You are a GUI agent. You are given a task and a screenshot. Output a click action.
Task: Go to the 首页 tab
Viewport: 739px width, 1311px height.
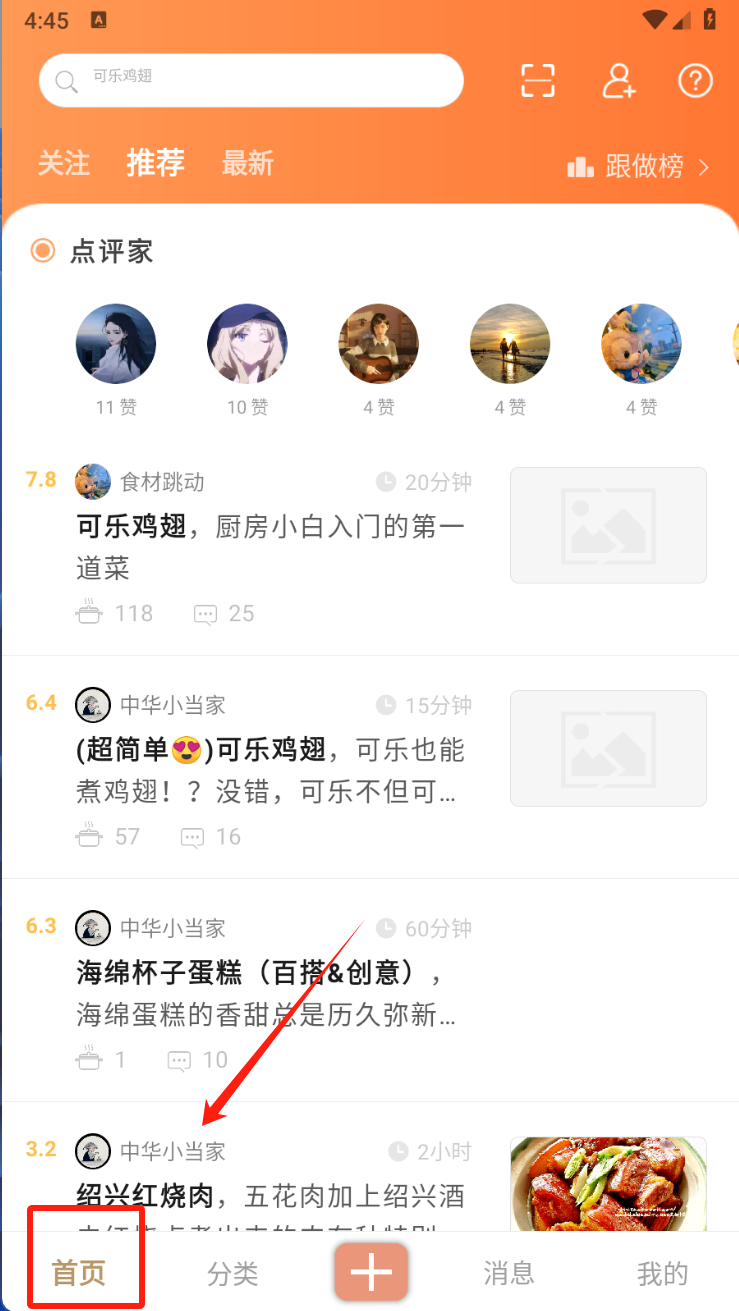coord(79,1273)
